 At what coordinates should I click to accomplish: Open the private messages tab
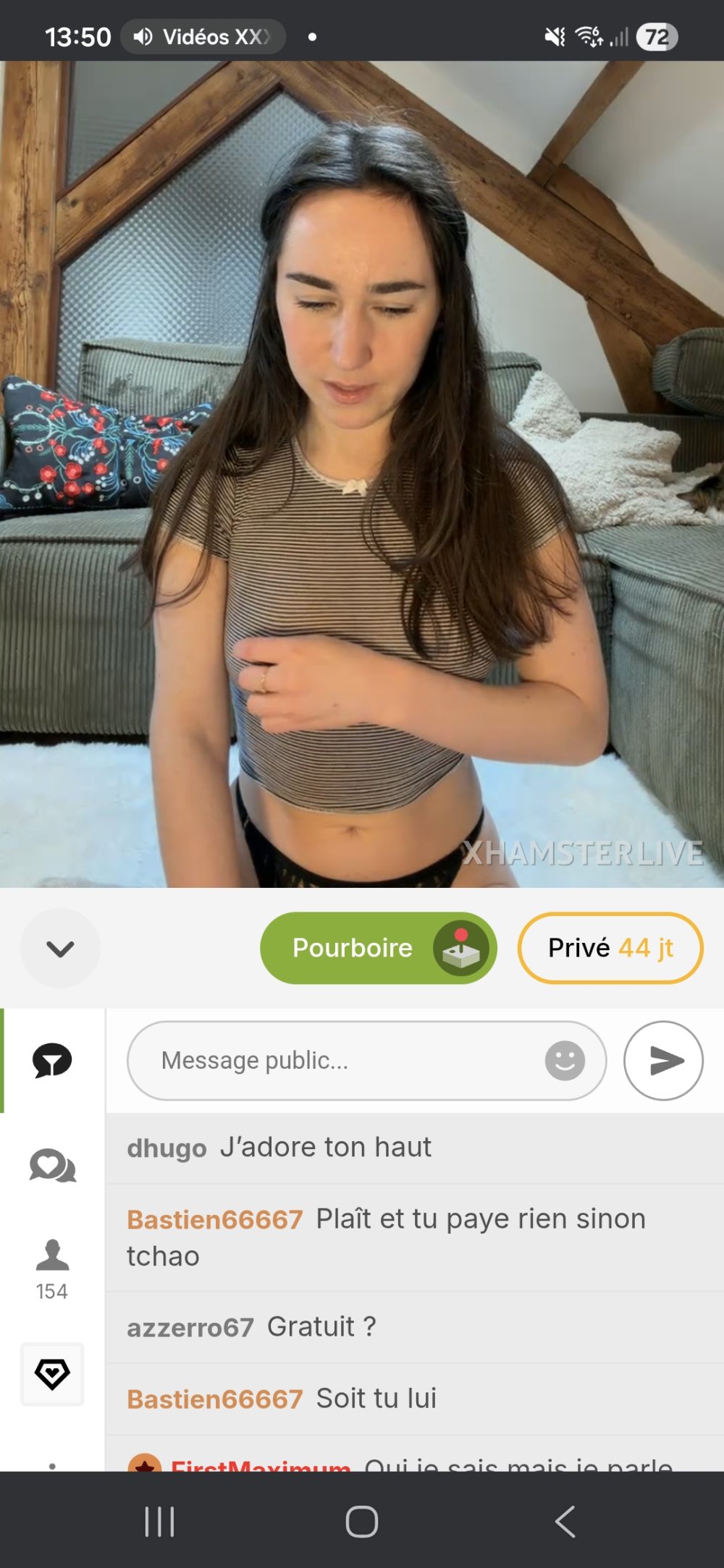(52, 1166)
